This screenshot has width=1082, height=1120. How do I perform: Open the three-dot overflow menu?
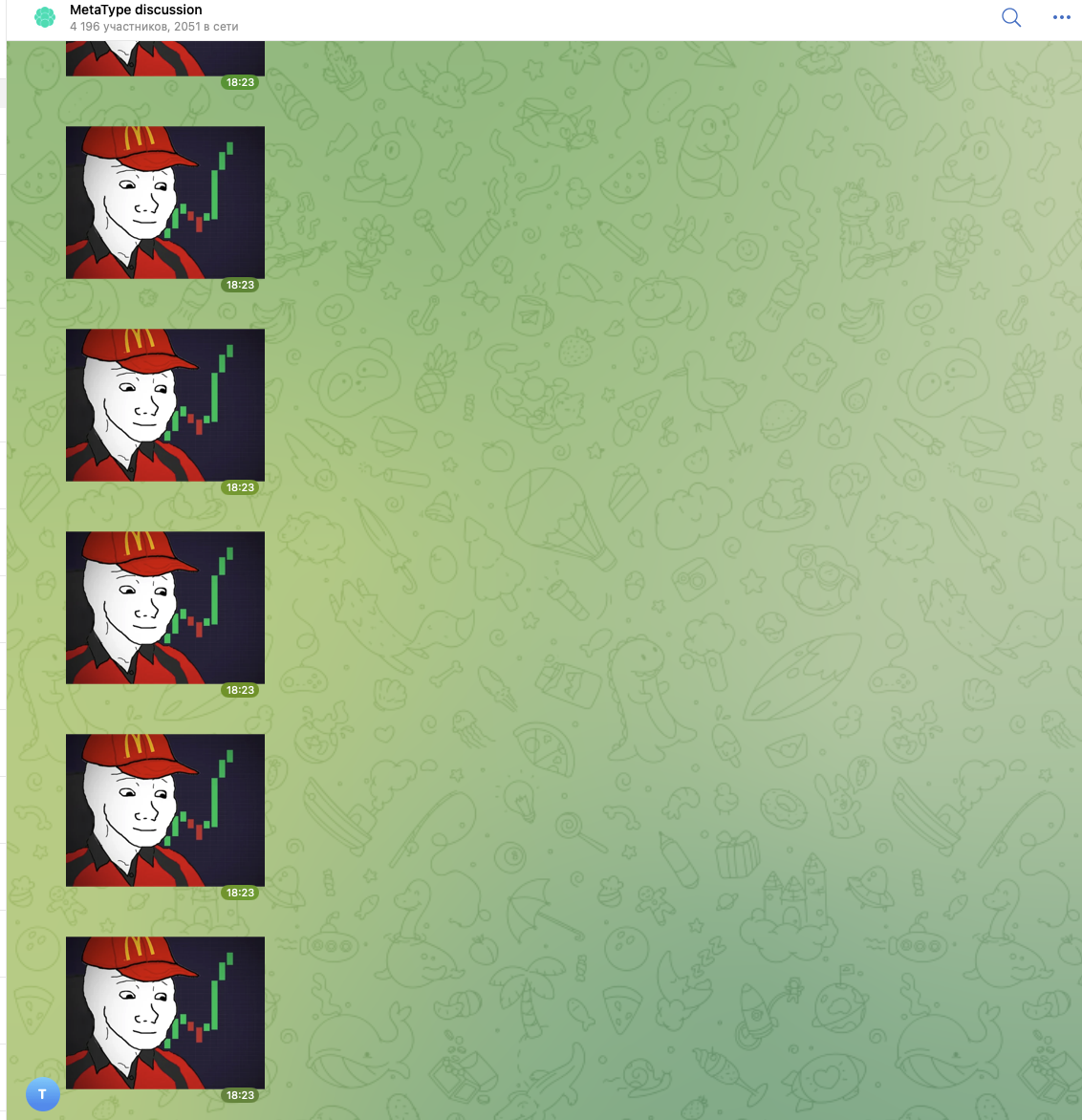pos(1061,17)
